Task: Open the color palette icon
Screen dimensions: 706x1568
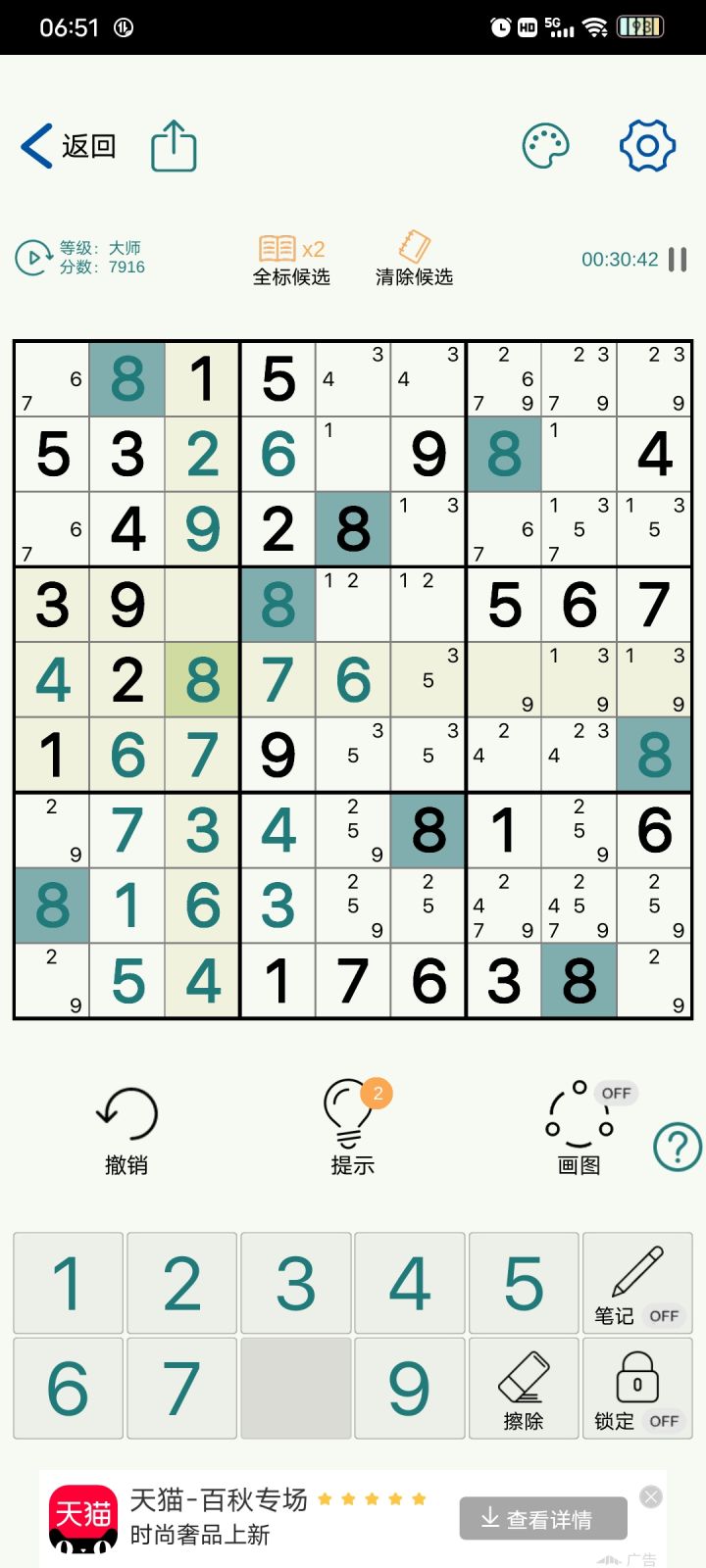Action: 546,143
